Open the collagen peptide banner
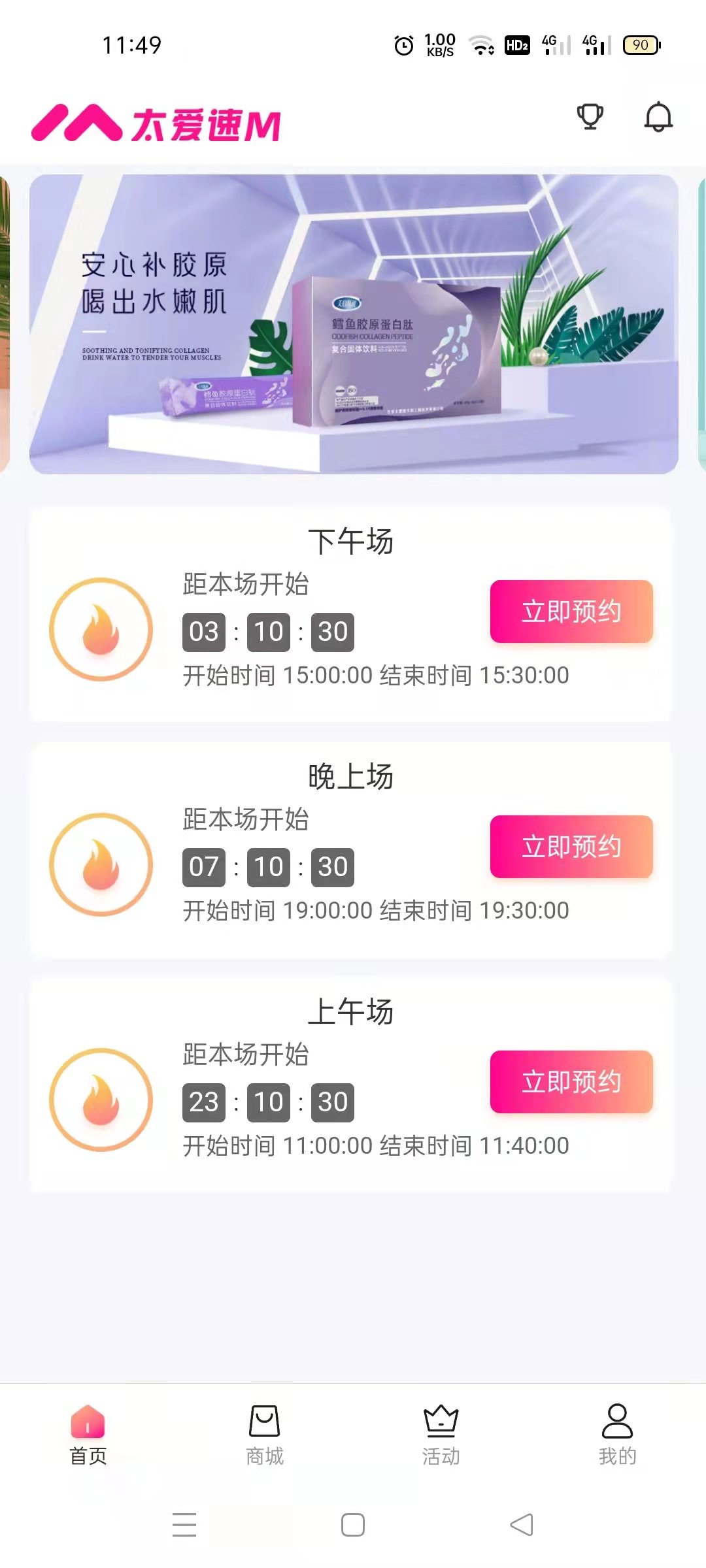 tap(354, 324)
